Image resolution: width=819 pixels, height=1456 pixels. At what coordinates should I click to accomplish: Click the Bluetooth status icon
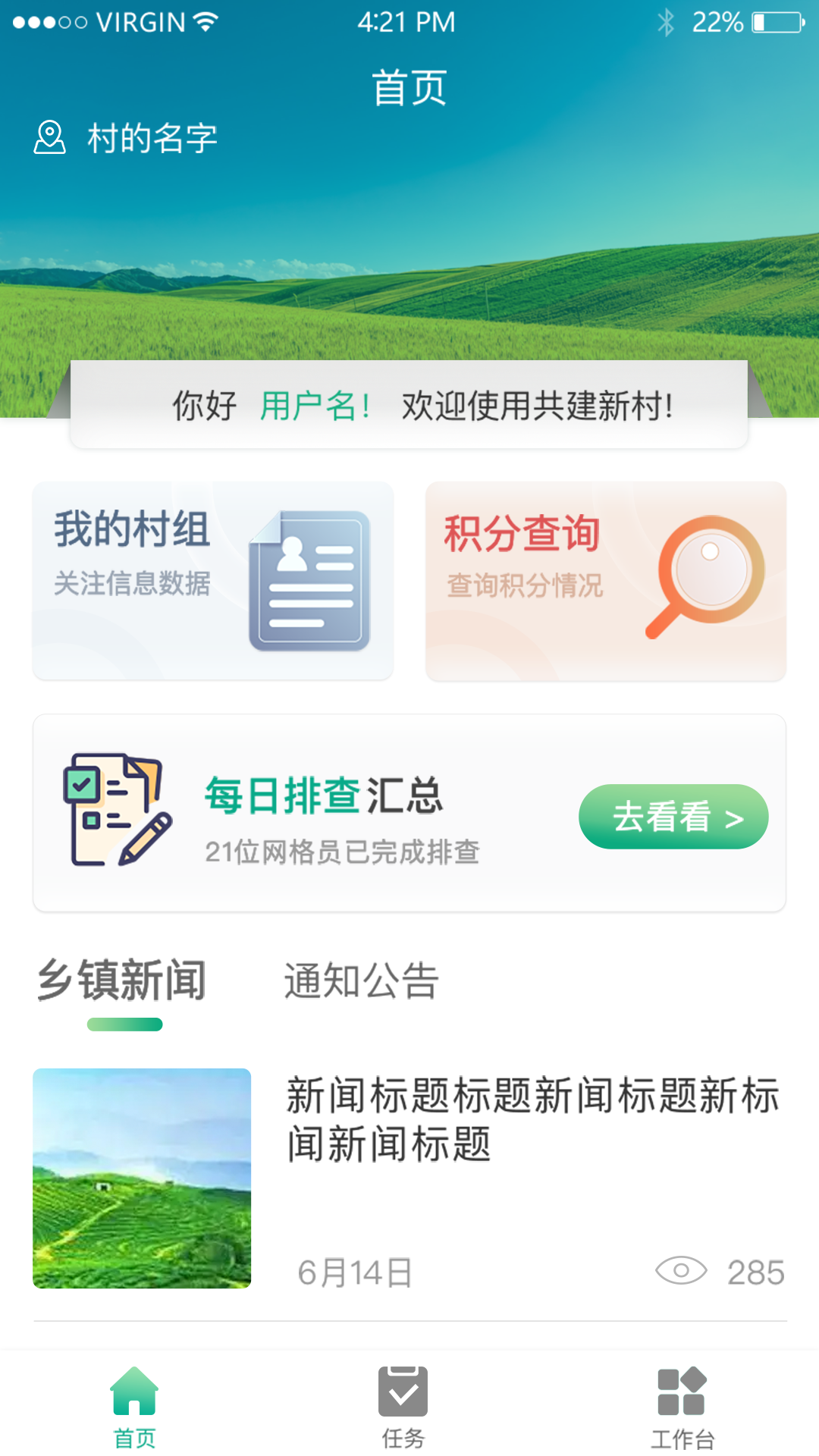point(666,21)
